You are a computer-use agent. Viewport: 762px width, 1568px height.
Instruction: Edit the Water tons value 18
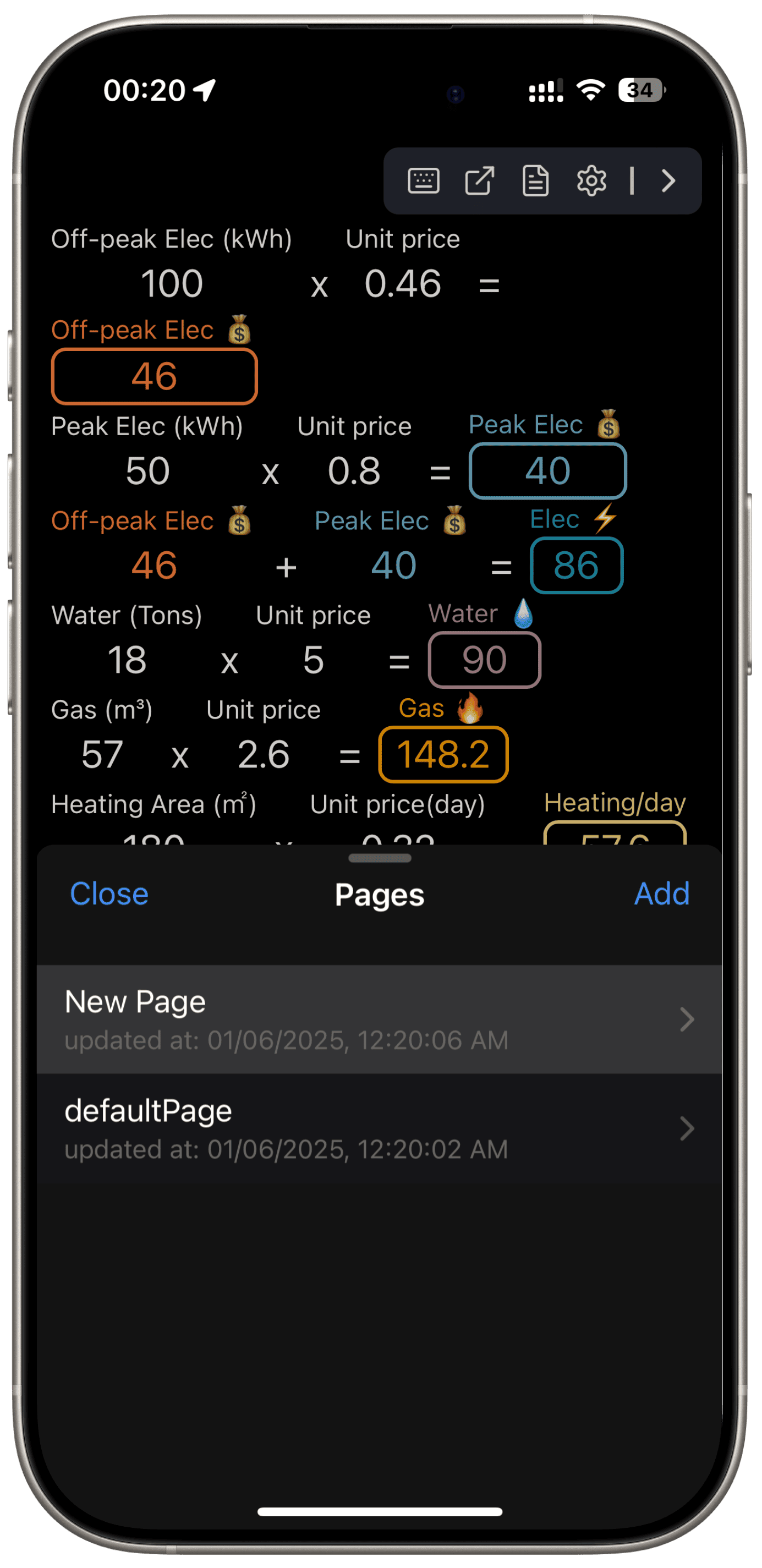coord(127,660)
